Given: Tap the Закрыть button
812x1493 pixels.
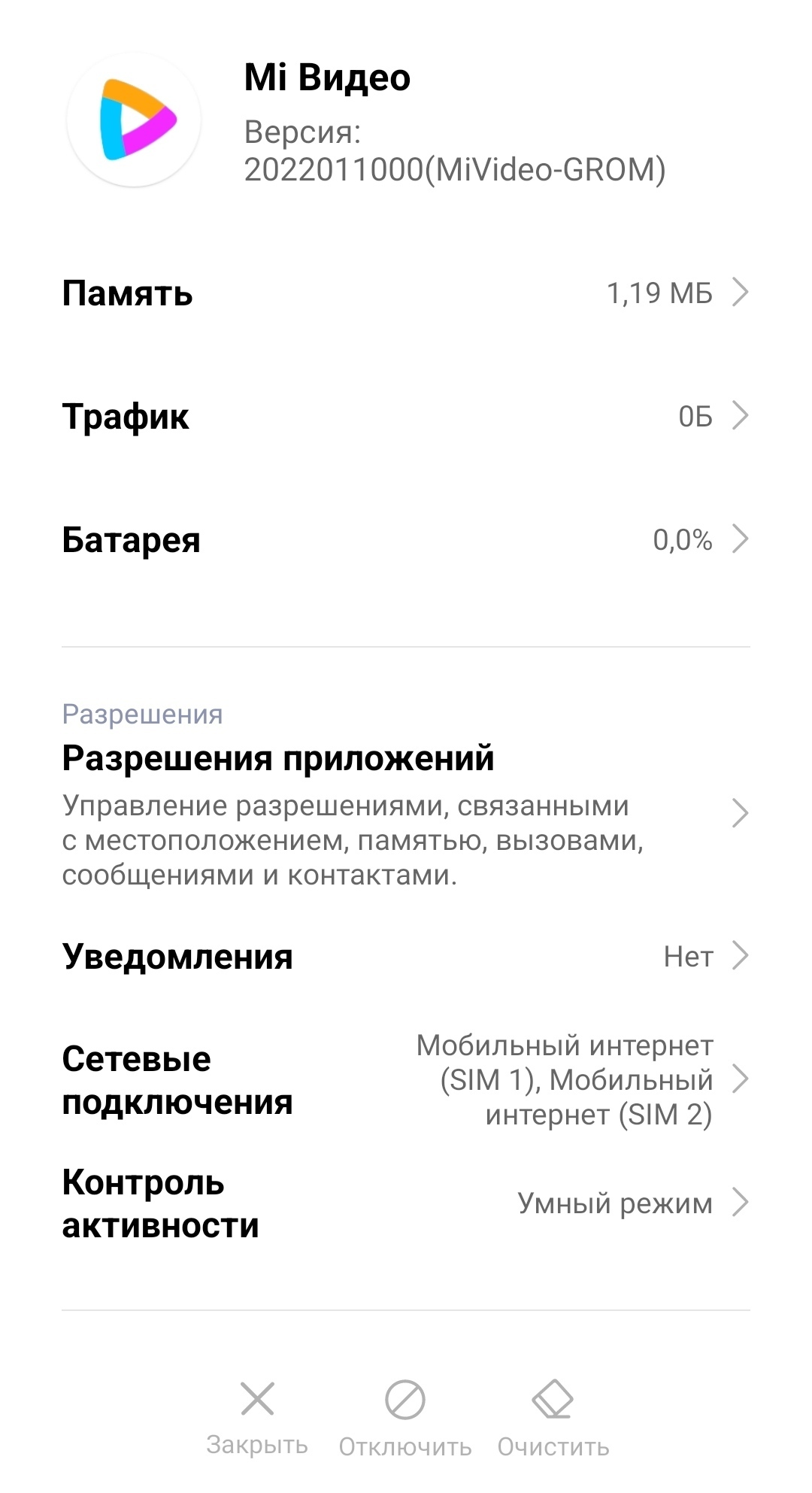Looking at the screenshot, I should coord(257,1417).
